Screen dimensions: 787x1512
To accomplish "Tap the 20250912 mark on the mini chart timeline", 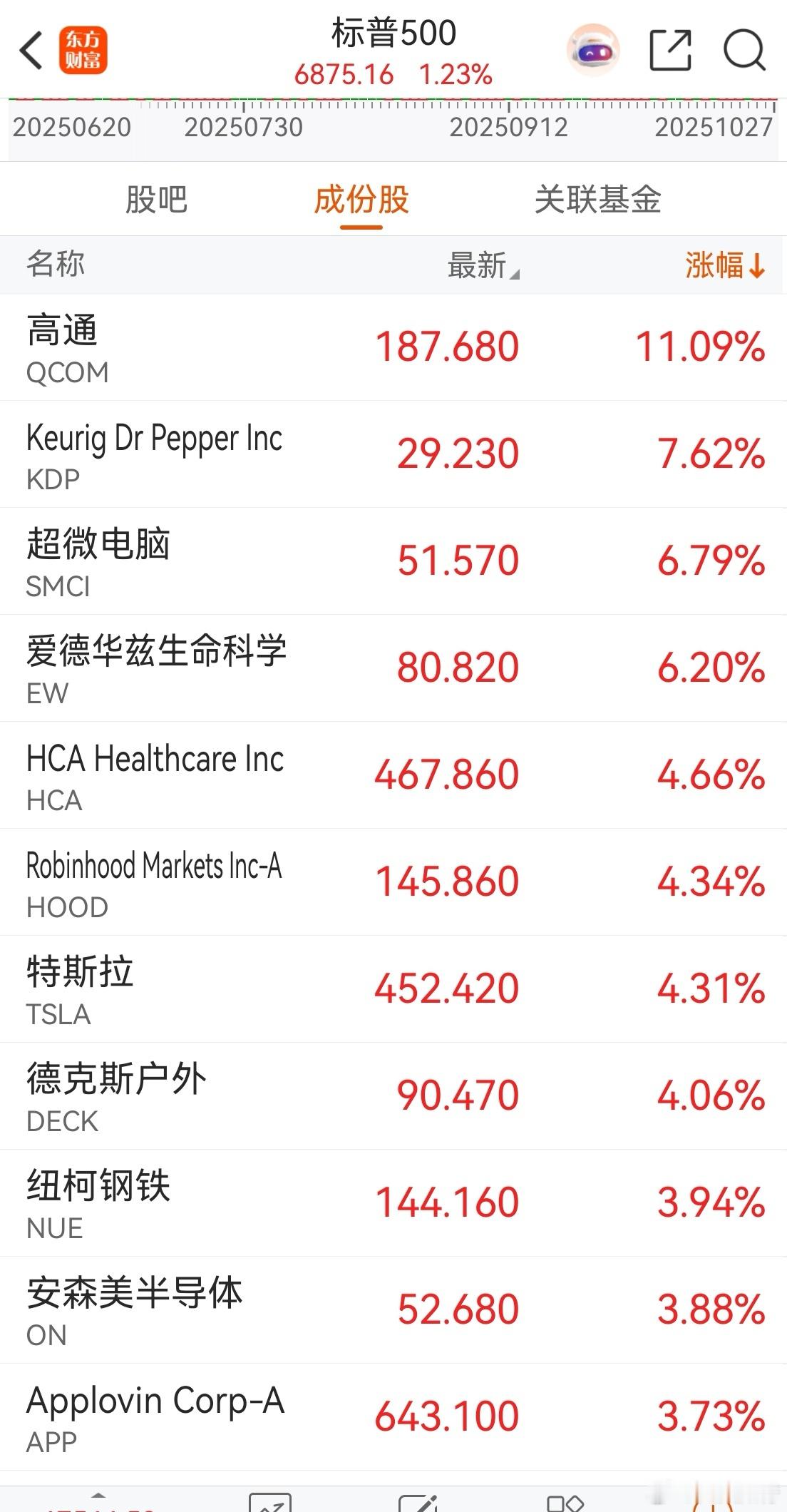I will 508,127.
